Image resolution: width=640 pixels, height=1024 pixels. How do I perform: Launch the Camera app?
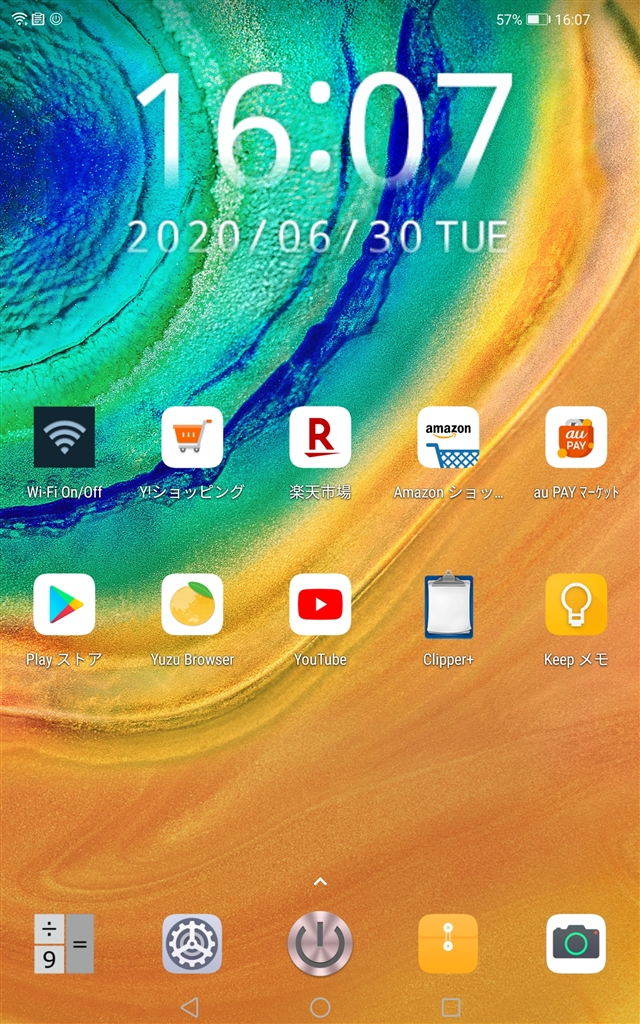point(576,944)
